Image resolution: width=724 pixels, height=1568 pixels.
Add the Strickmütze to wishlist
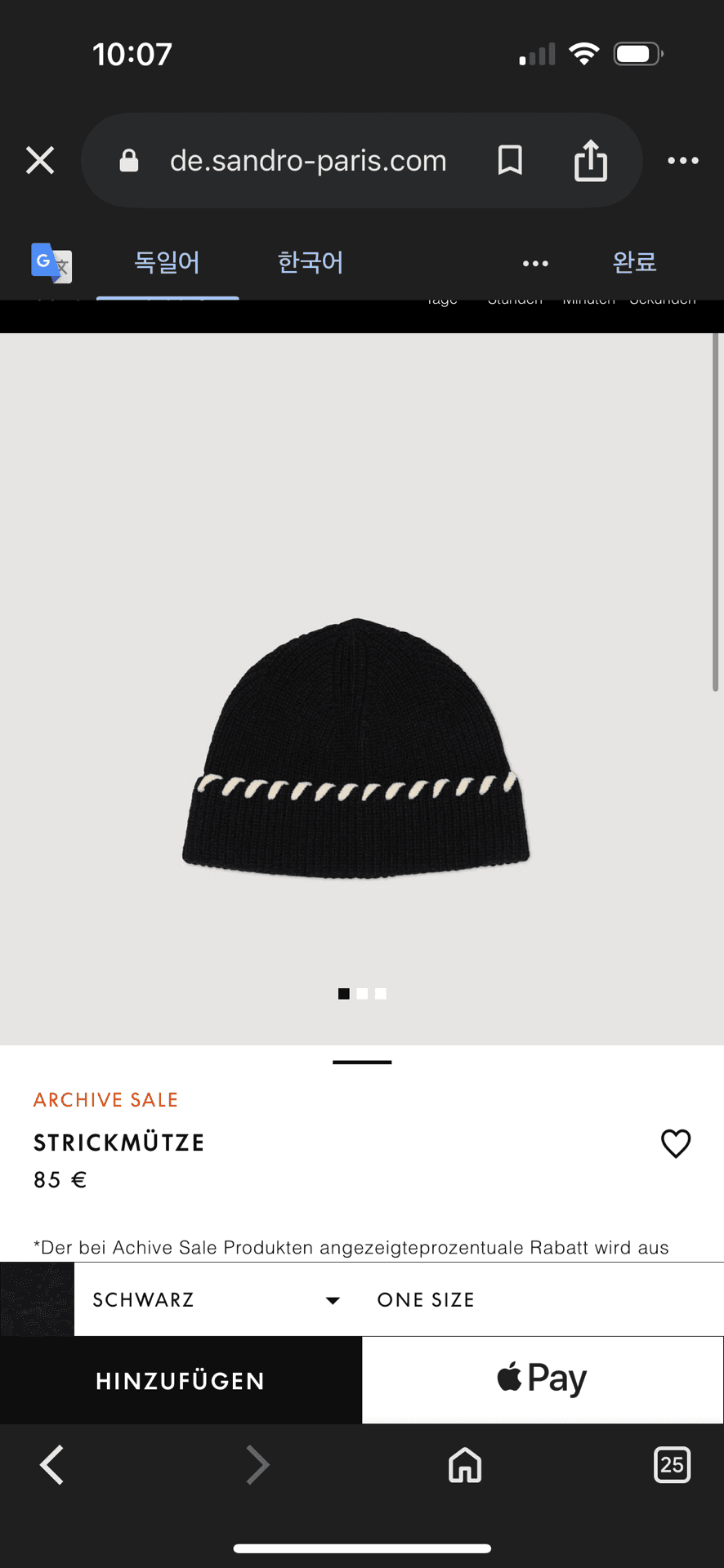pos(676,1143)
